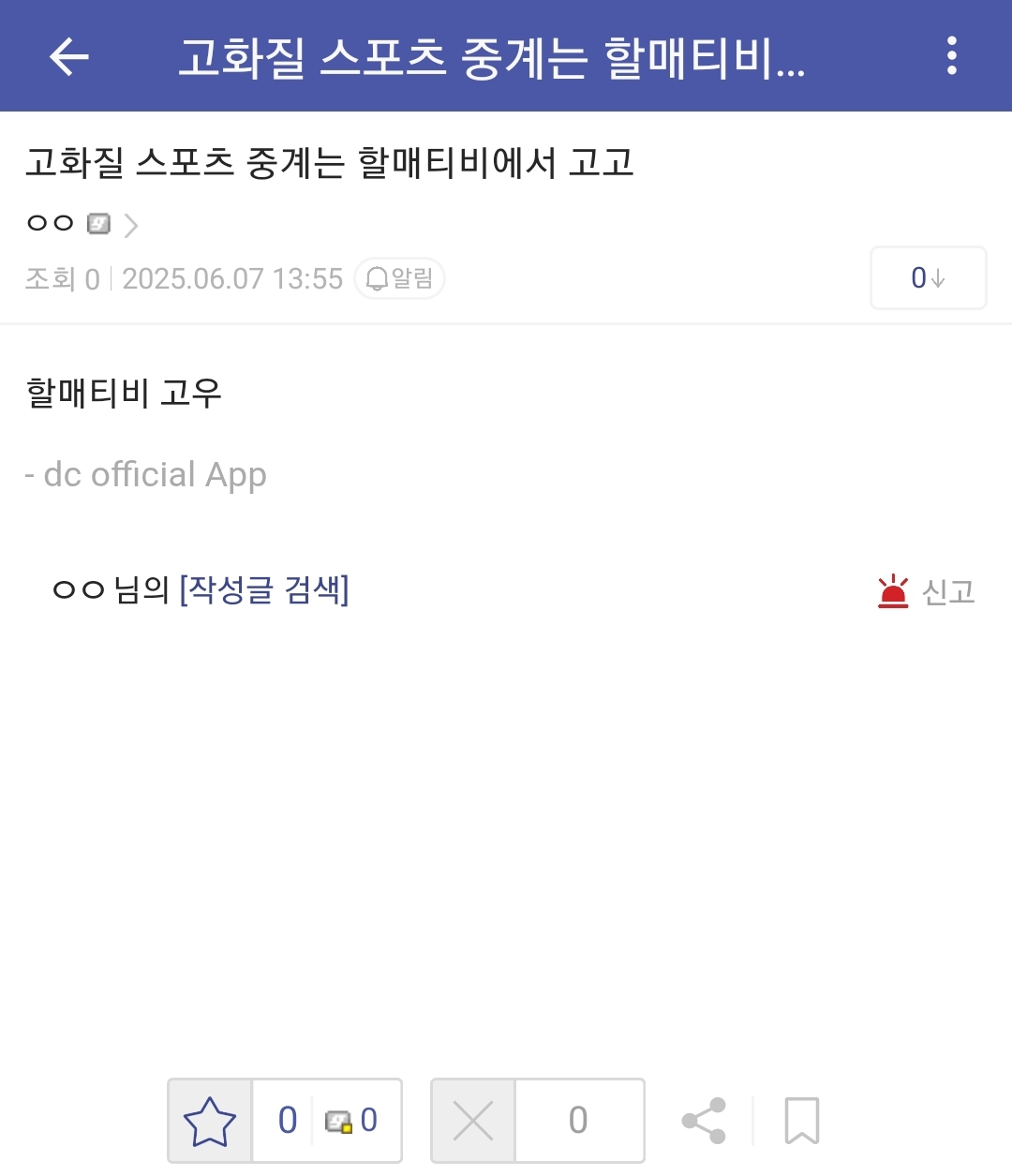Open the author profile chevron
This screenshot has height=1176, width=1012.
(x=131, y=225)
